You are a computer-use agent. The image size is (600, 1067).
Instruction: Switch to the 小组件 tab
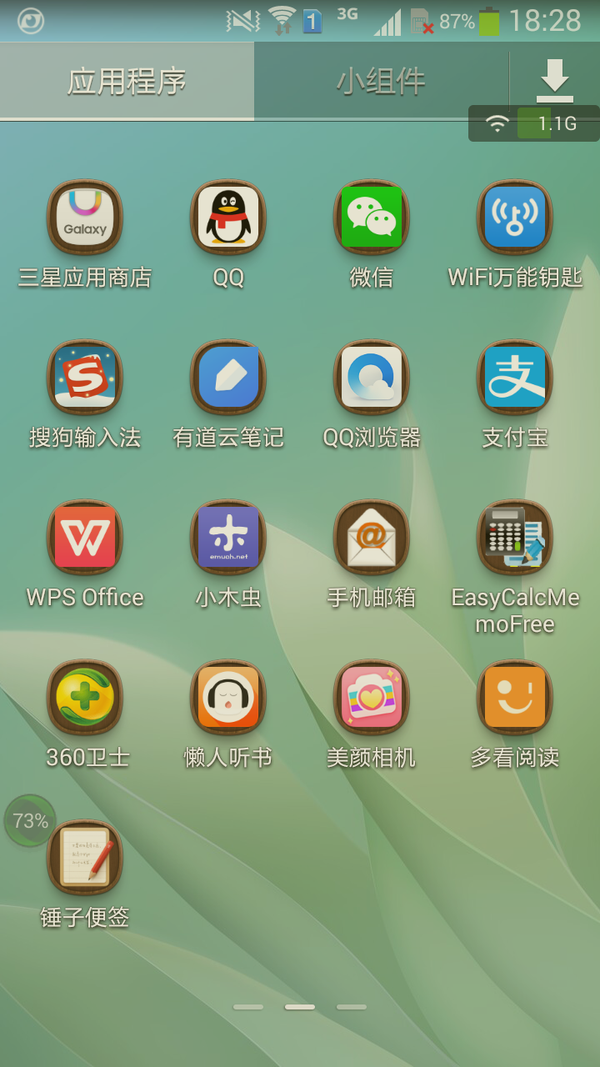[x=381, y=82]
